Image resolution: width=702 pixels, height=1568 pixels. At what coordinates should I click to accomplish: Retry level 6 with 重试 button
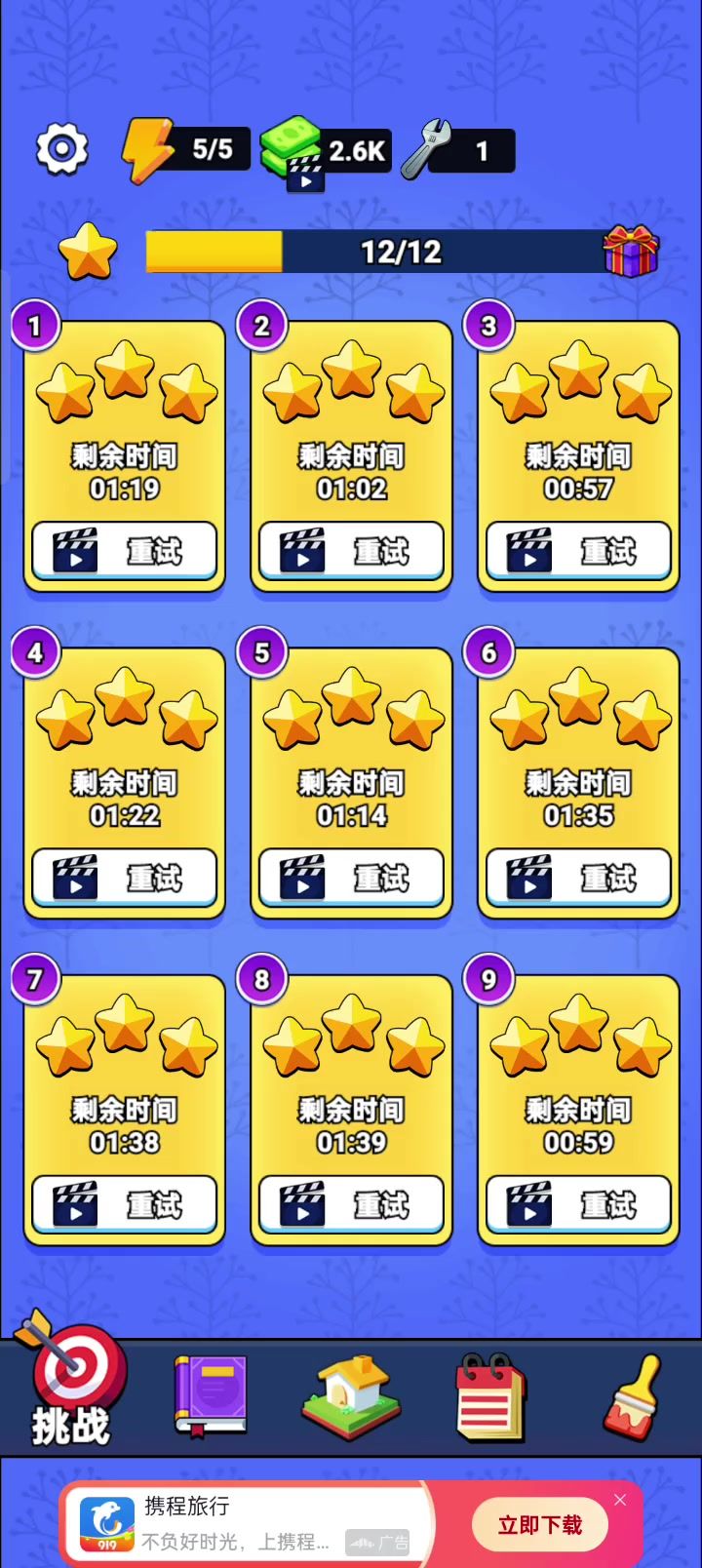(578, 878)
